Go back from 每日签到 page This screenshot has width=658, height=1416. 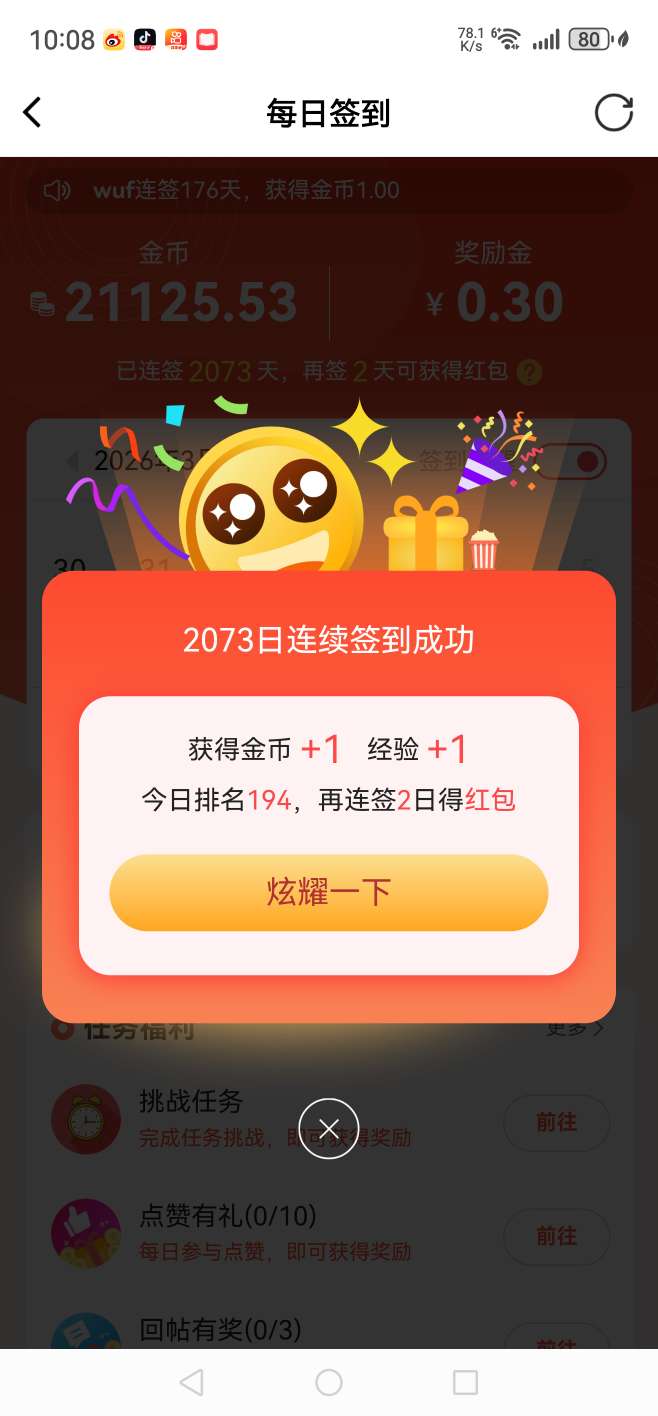(x=33, y=113)
